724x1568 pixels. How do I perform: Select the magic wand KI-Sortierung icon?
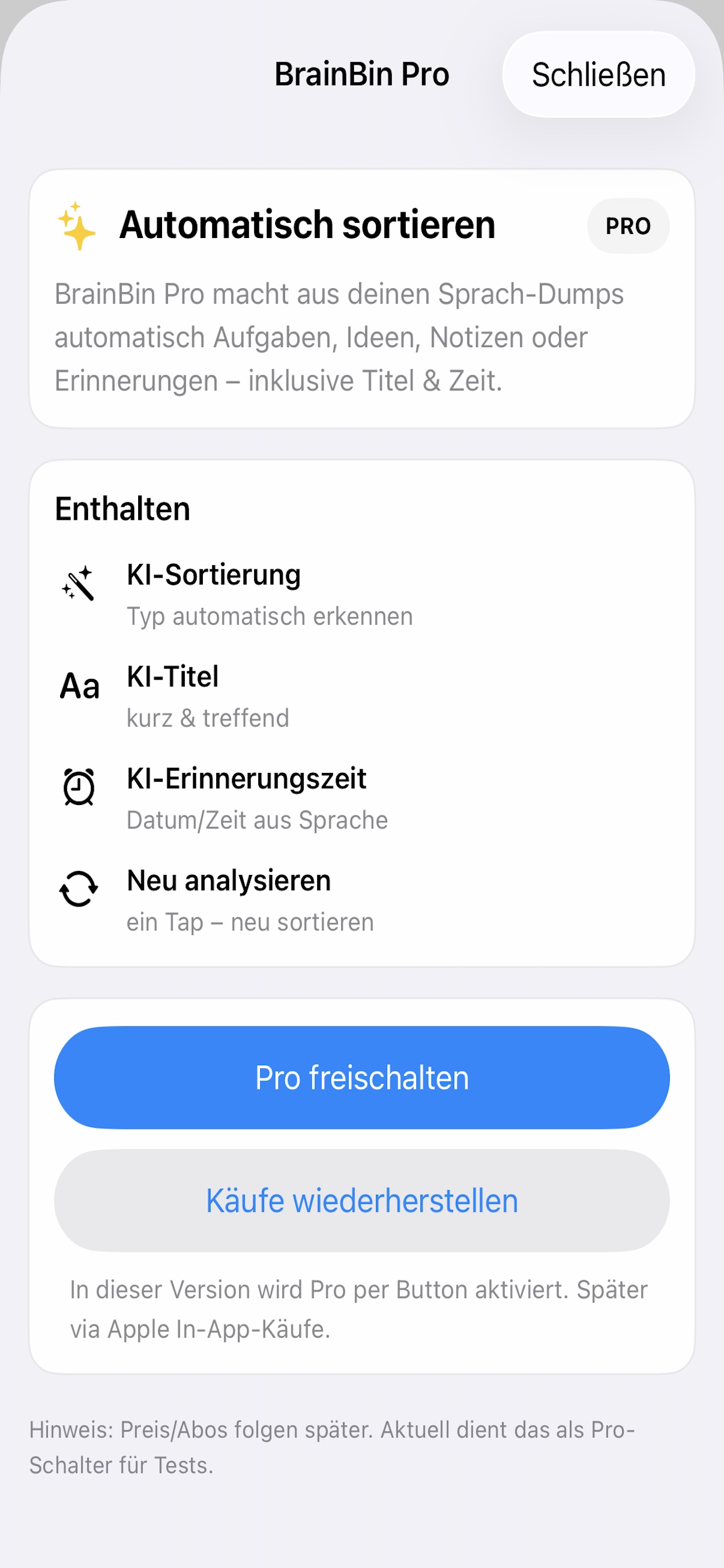click(79, 584)
